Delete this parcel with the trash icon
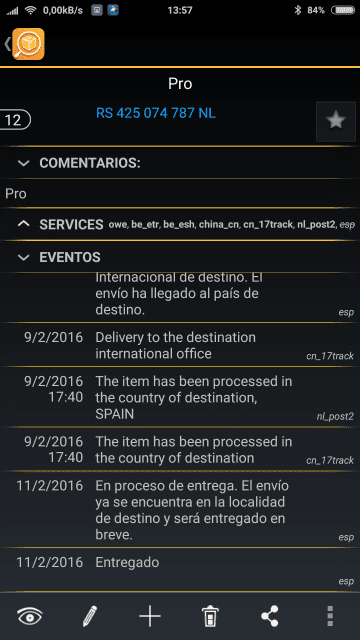360x640 pixels. click(x=210, y=616)
